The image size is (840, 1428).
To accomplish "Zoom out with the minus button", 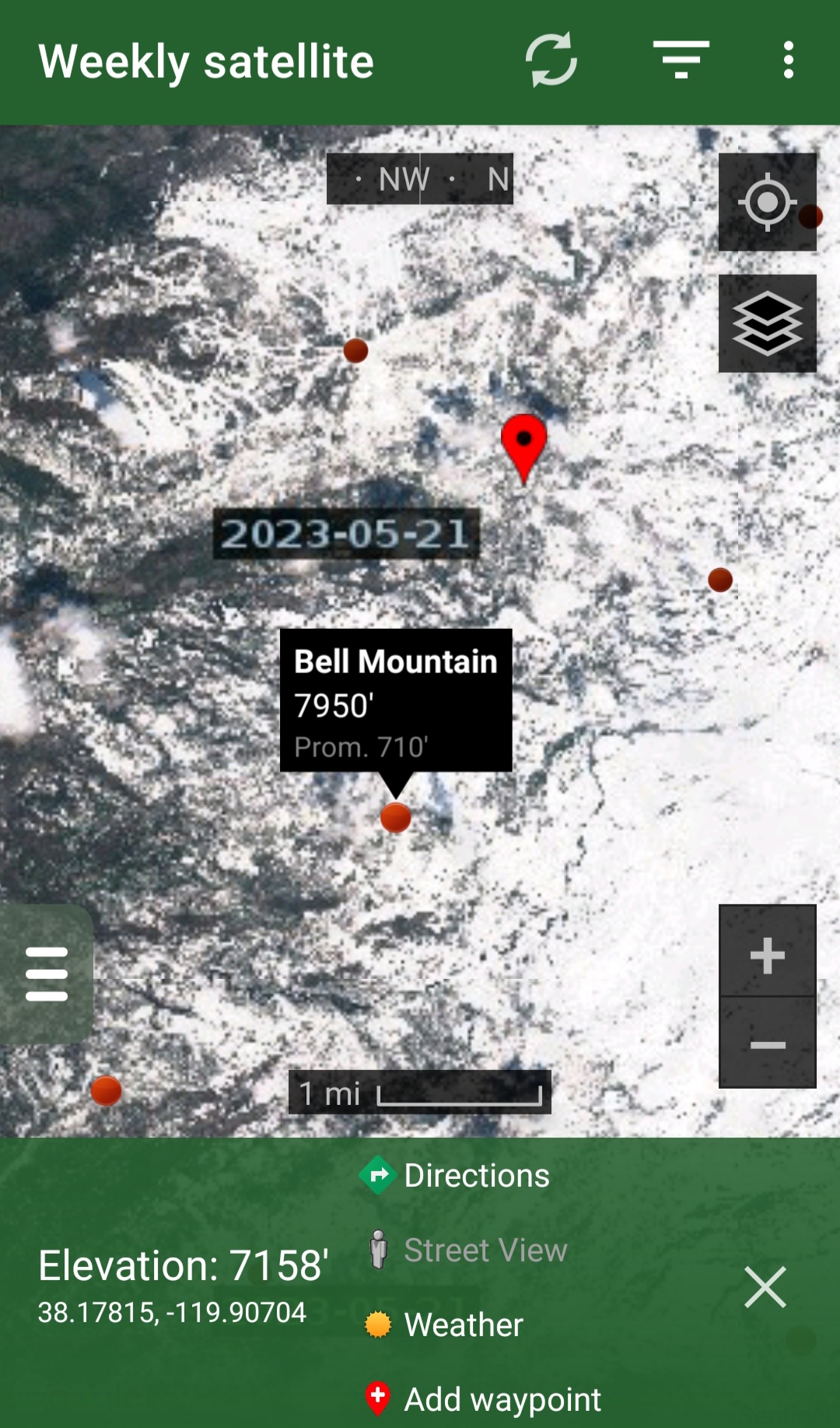I will coord(767,1043).
